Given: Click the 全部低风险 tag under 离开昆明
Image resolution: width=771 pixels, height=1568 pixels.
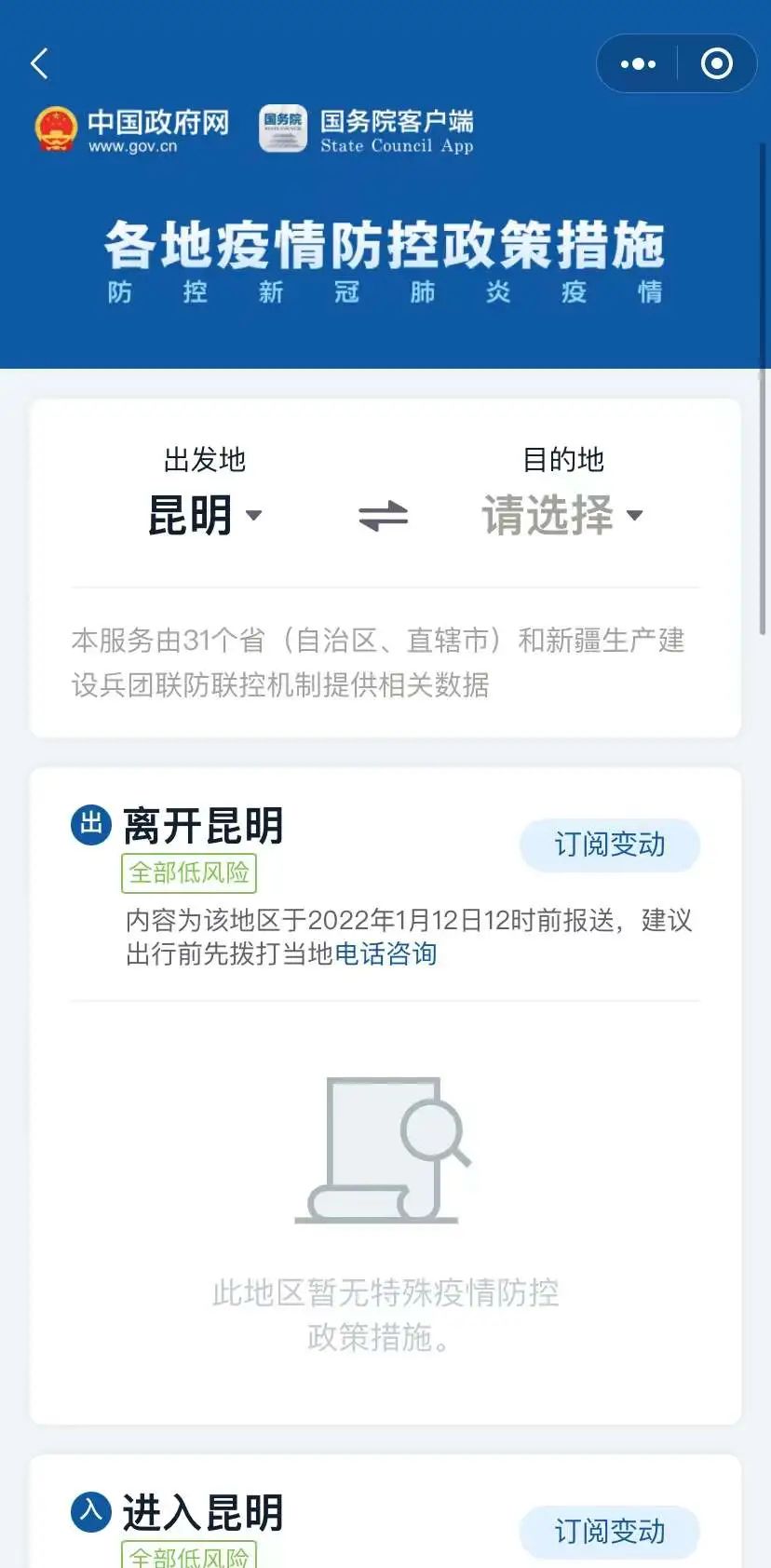Looking at the screenshot, I should [188, 872].
